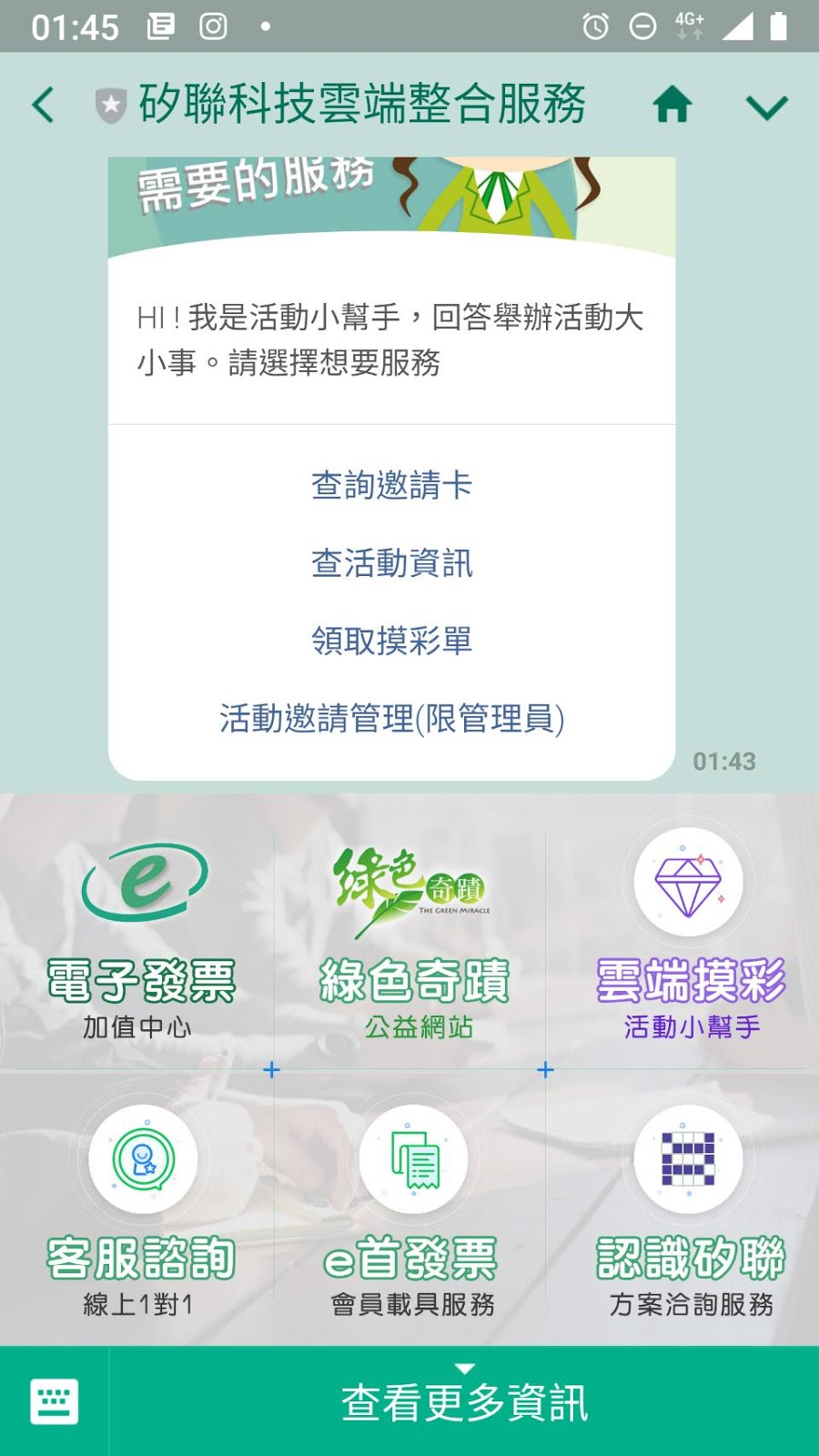Screen dimensions: 819x1456
Task: Switch to keyboard input mode
Action: pos(54,1401)
